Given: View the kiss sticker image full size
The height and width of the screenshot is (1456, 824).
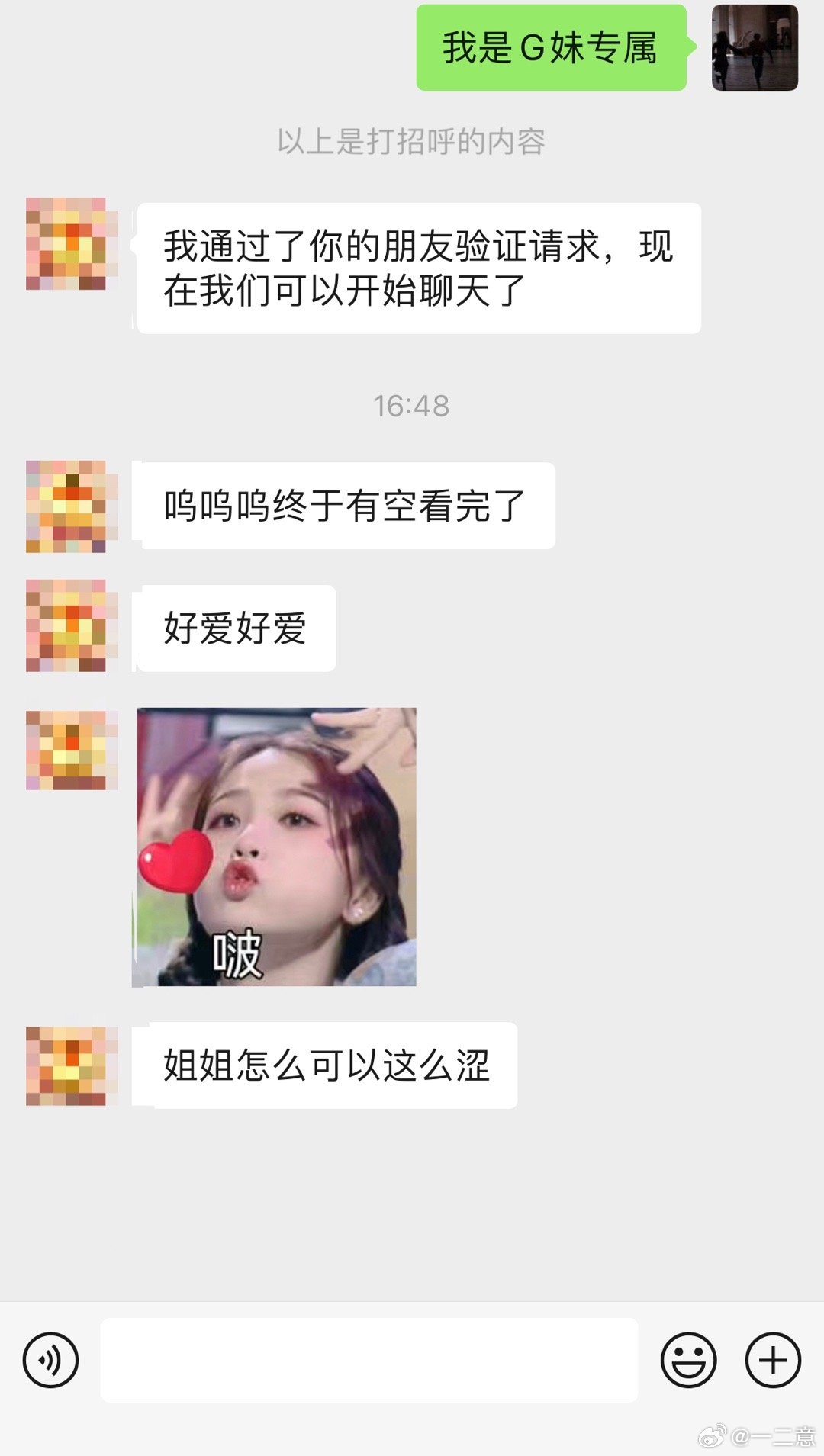Looking at the screenshot, I should (x=276, y=847).
